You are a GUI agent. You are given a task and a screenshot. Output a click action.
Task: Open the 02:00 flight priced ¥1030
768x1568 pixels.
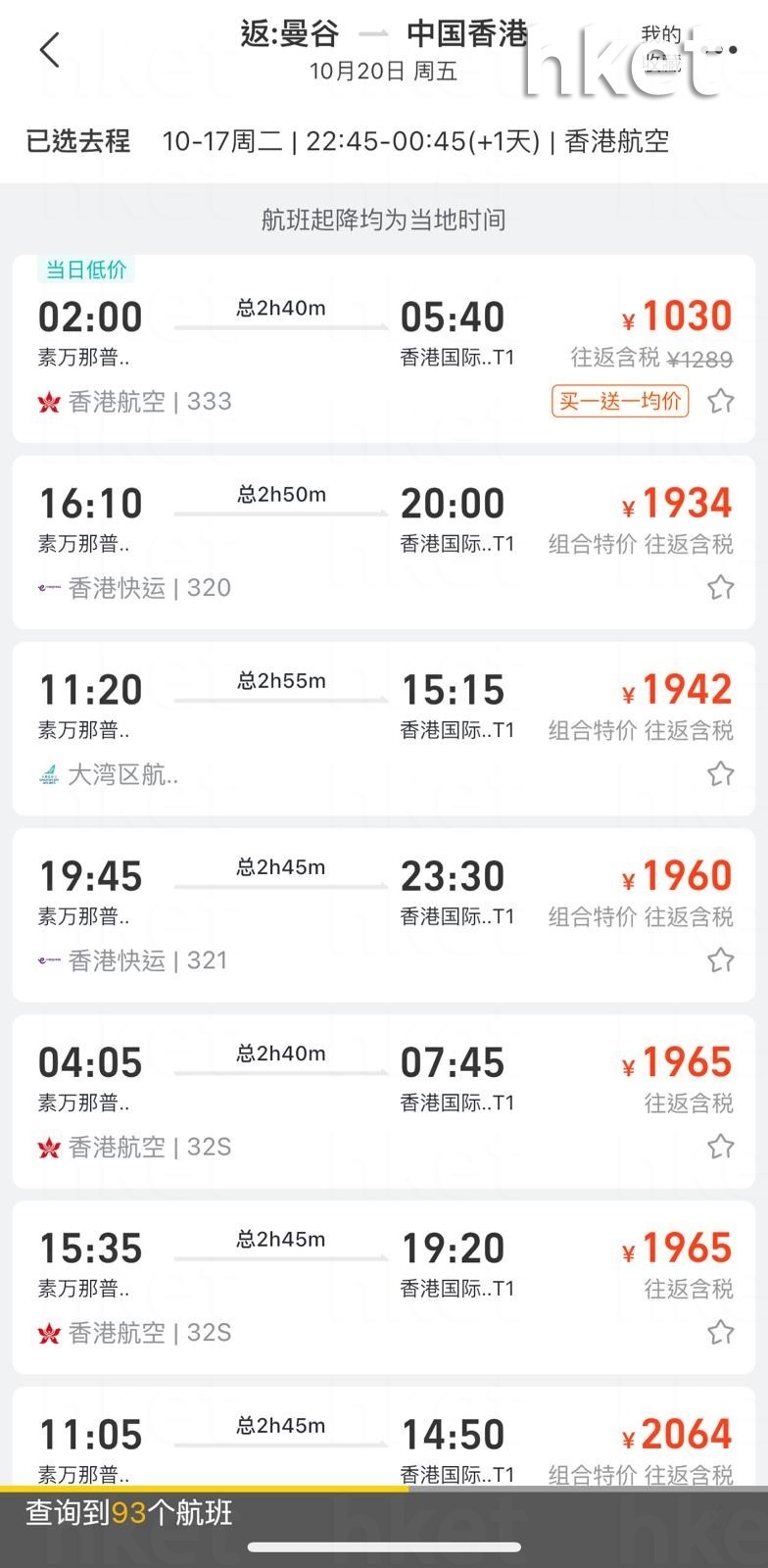384,349
